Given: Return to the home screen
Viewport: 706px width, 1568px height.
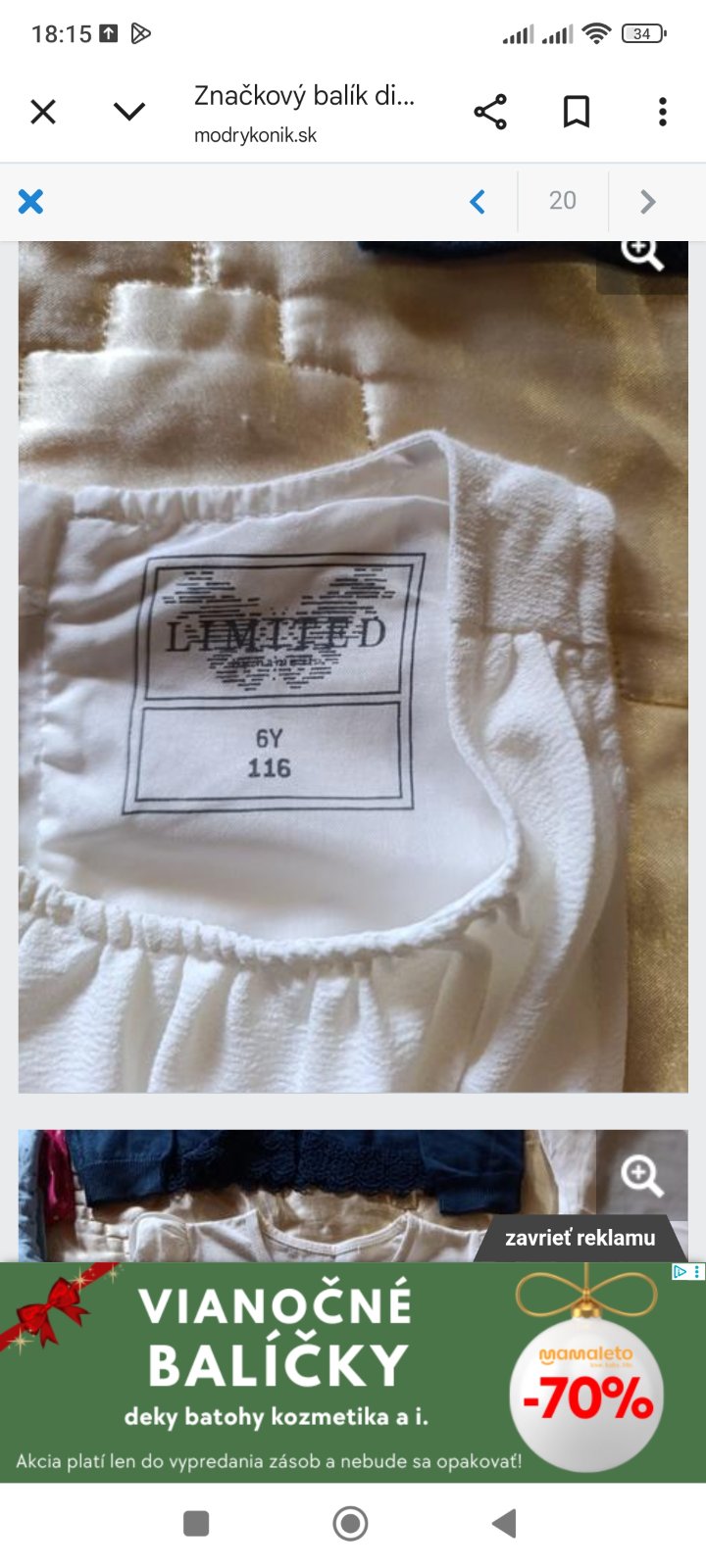Looking at the screenshot, I should 350,1523.
